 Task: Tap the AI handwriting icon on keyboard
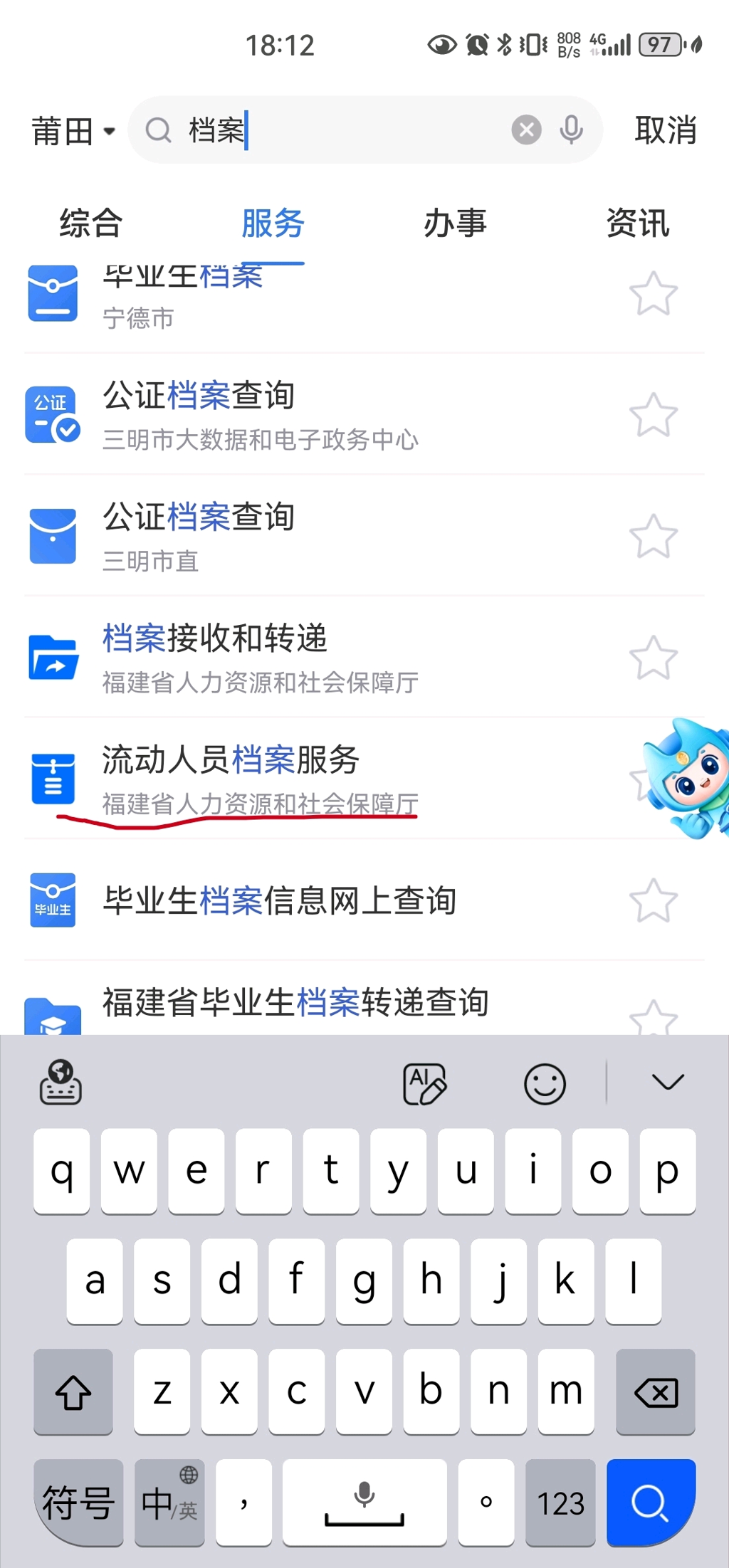424,1083
